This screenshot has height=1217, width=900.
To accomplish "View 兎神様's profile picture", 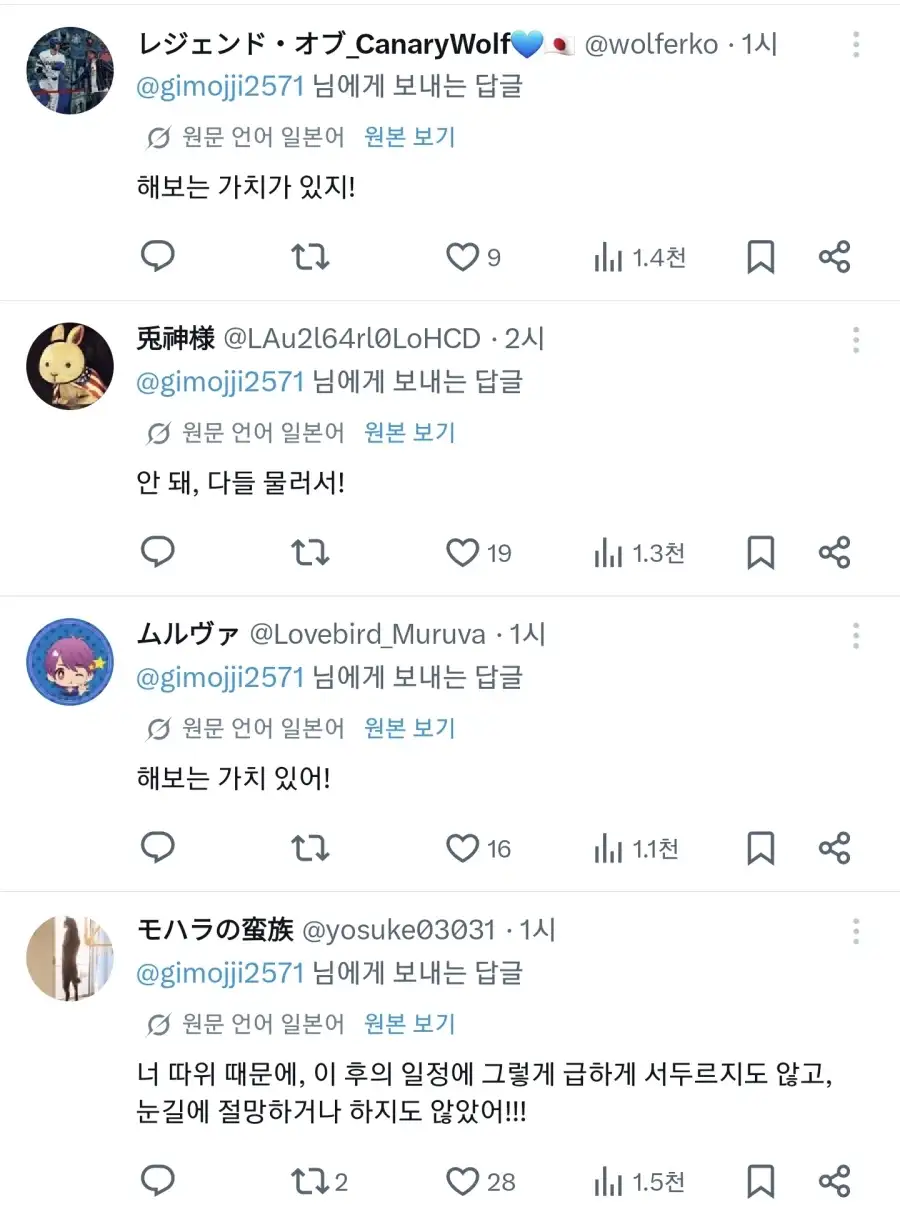I will point(69,365).
